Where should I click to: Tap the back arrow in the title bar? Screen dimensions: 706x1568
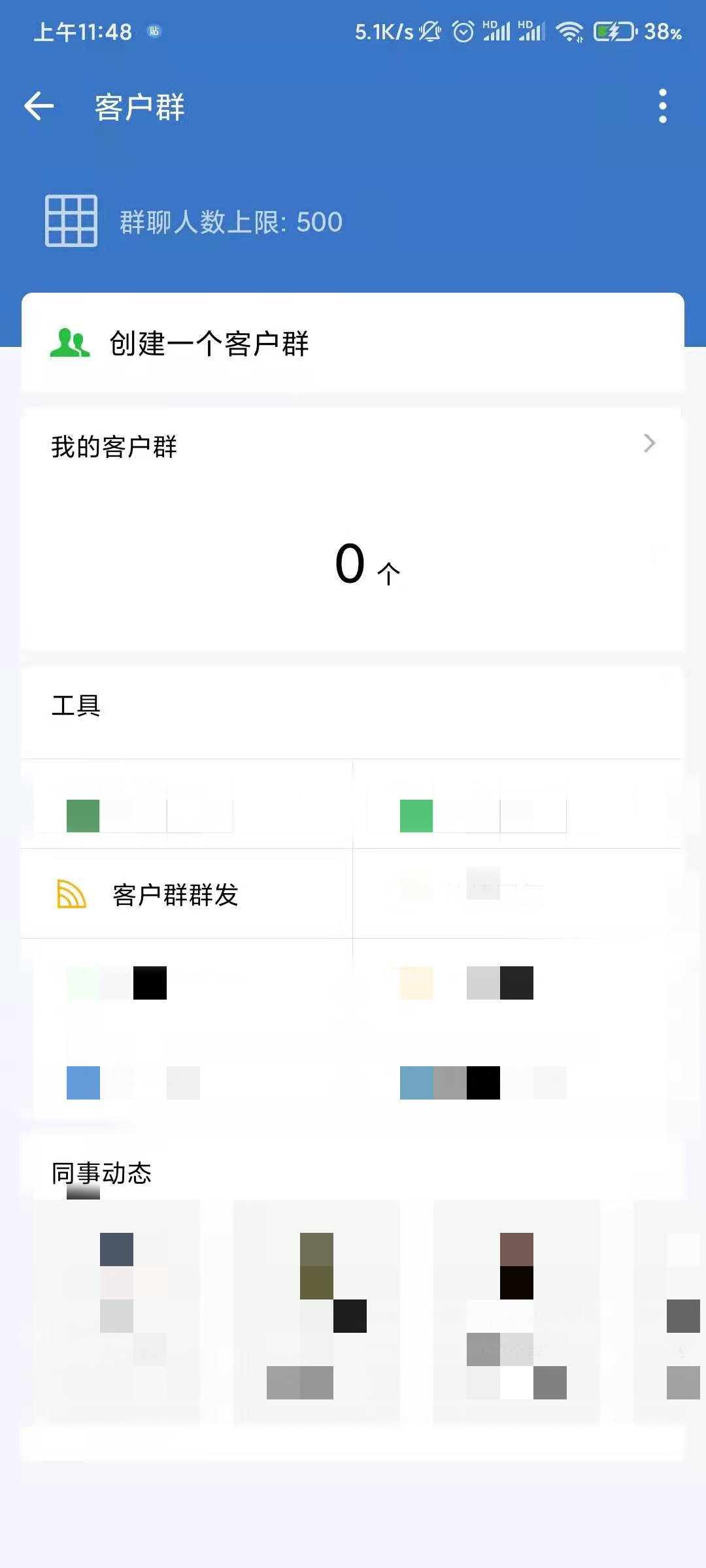click(39, 106)
